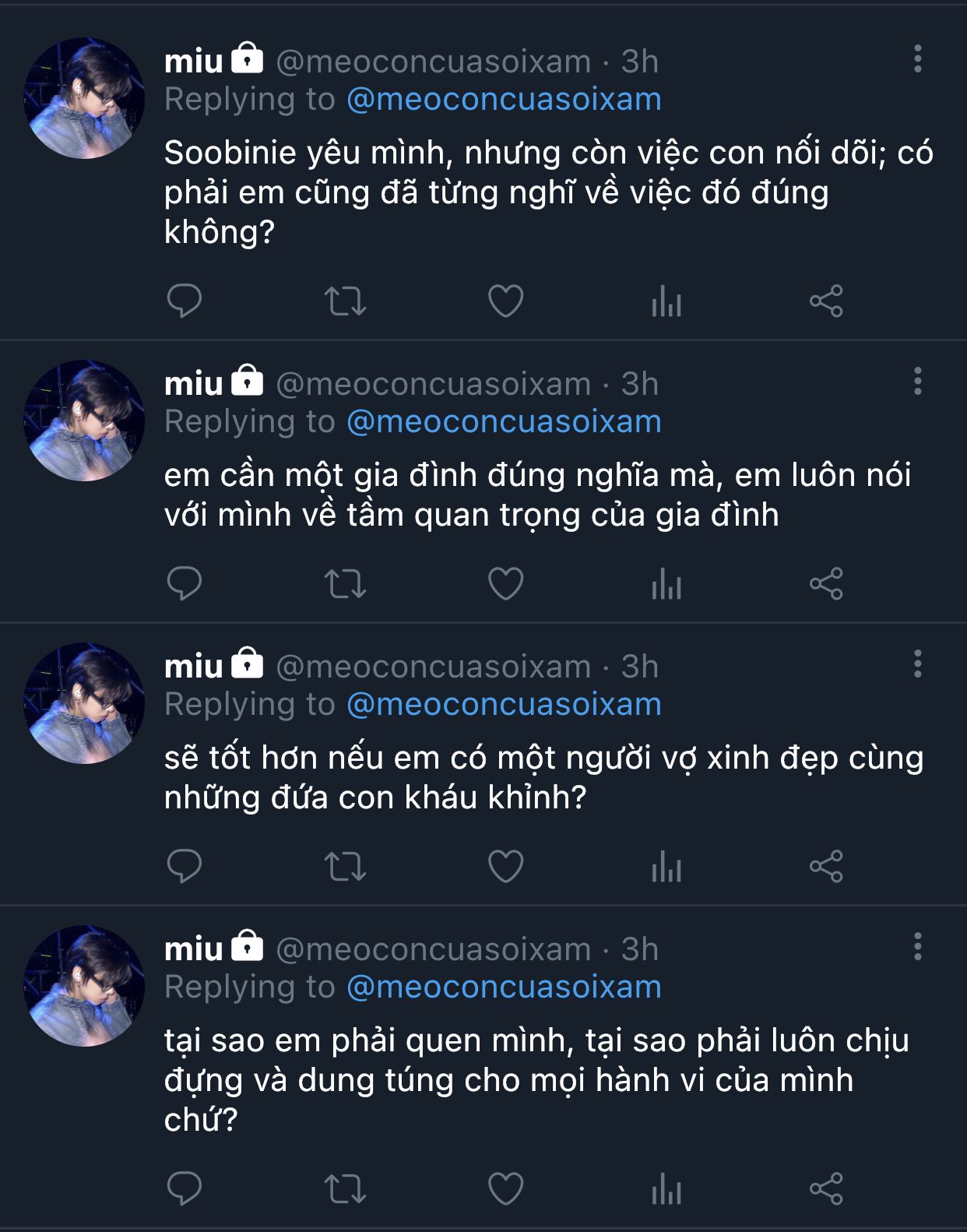Open overflow menu on 'em cần một gia đình' tweet
Image resolution: width=967 pixels, height=1232 pixels.
[x=918, y=382]
